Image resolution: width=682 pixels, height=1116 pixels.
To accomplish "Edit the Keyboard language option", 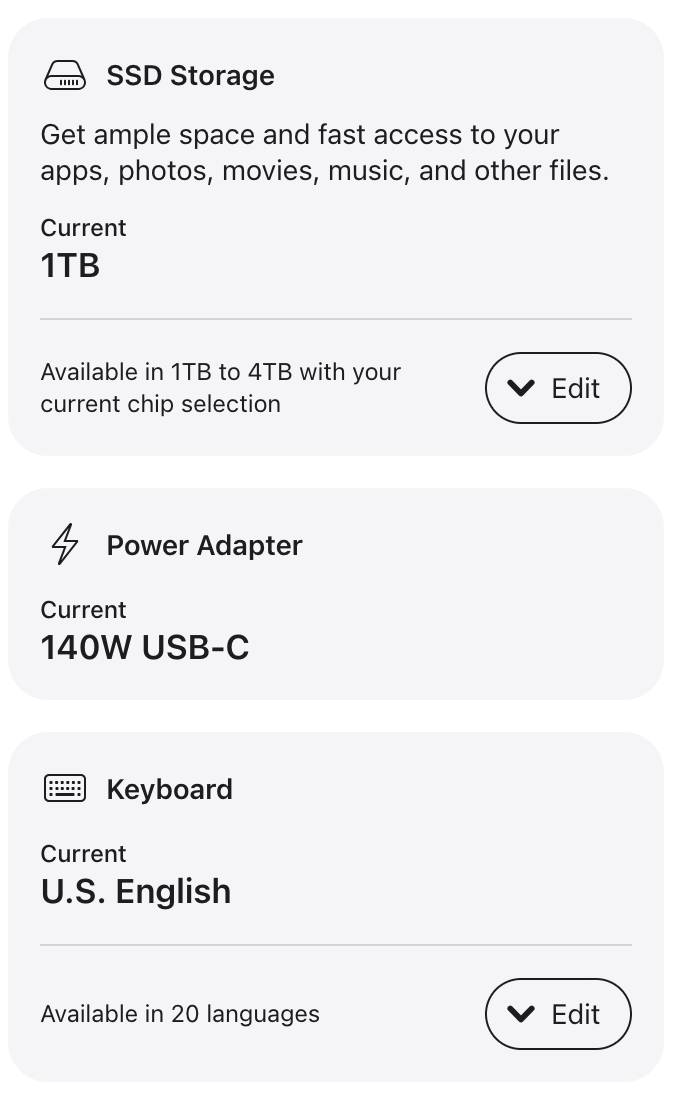I will click(558, 1014).
